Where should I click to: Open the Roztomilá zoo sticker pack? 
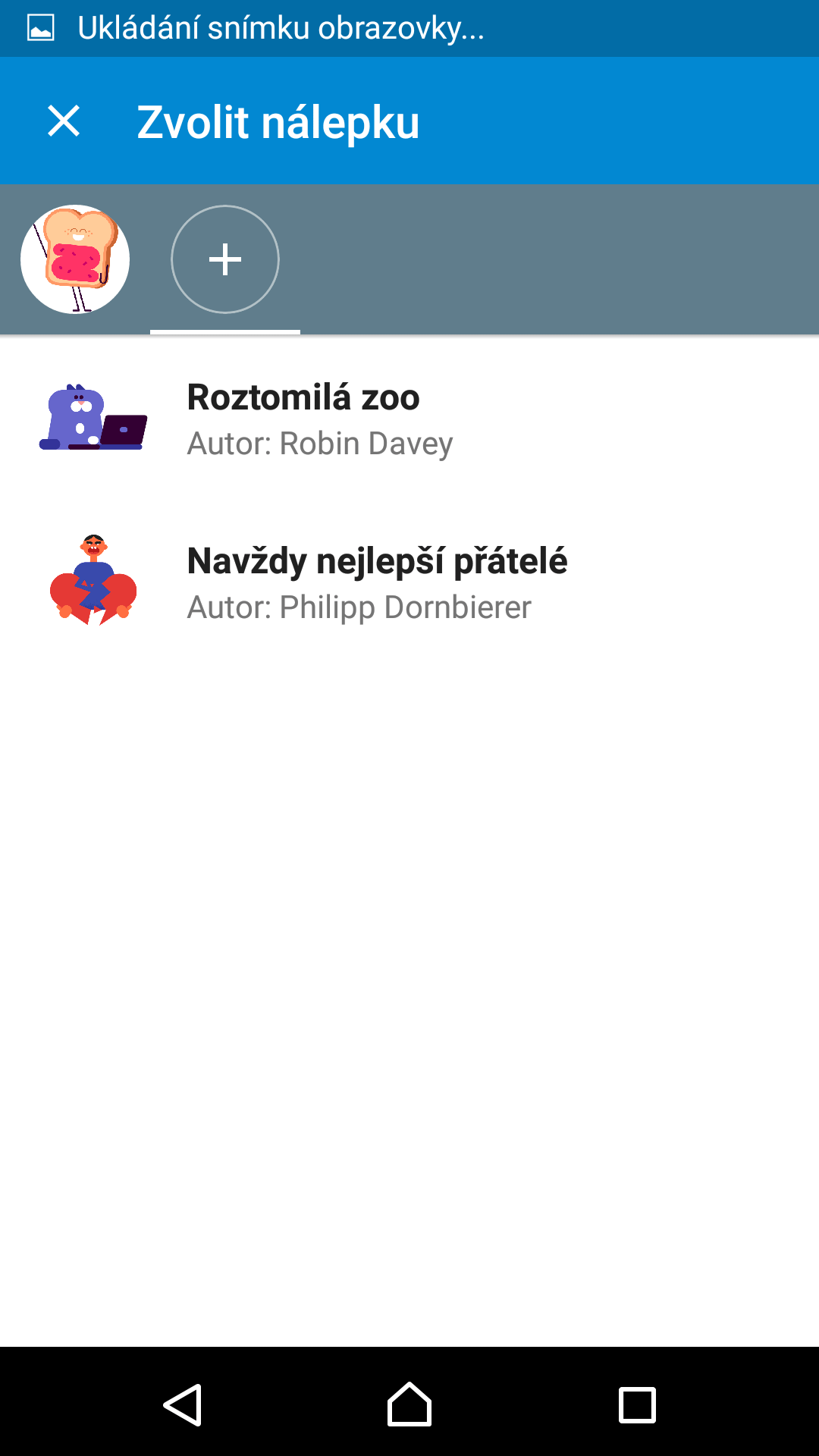pyautogui.click(x=409, y=419)
